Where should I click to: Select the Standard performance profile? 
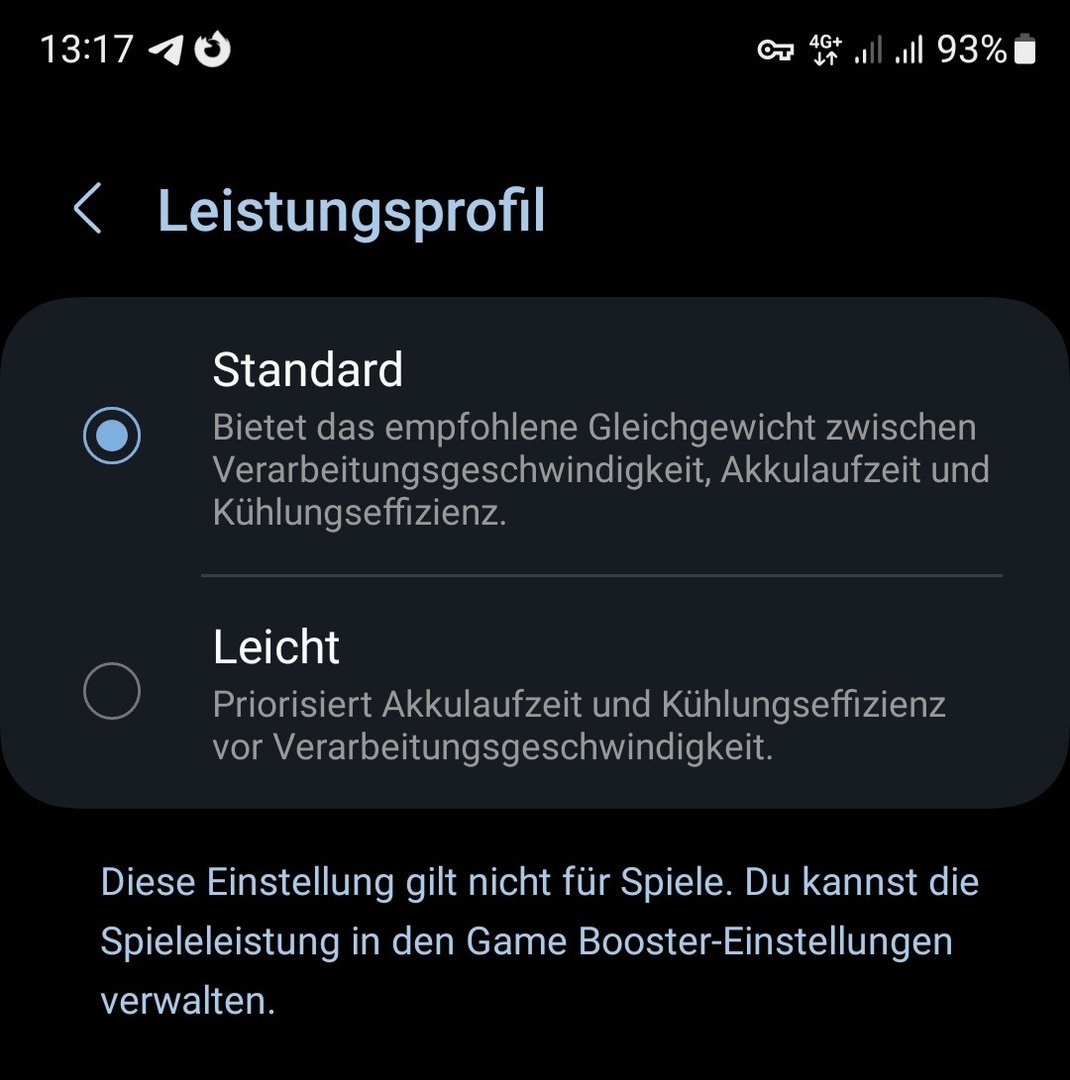point(112,436)
